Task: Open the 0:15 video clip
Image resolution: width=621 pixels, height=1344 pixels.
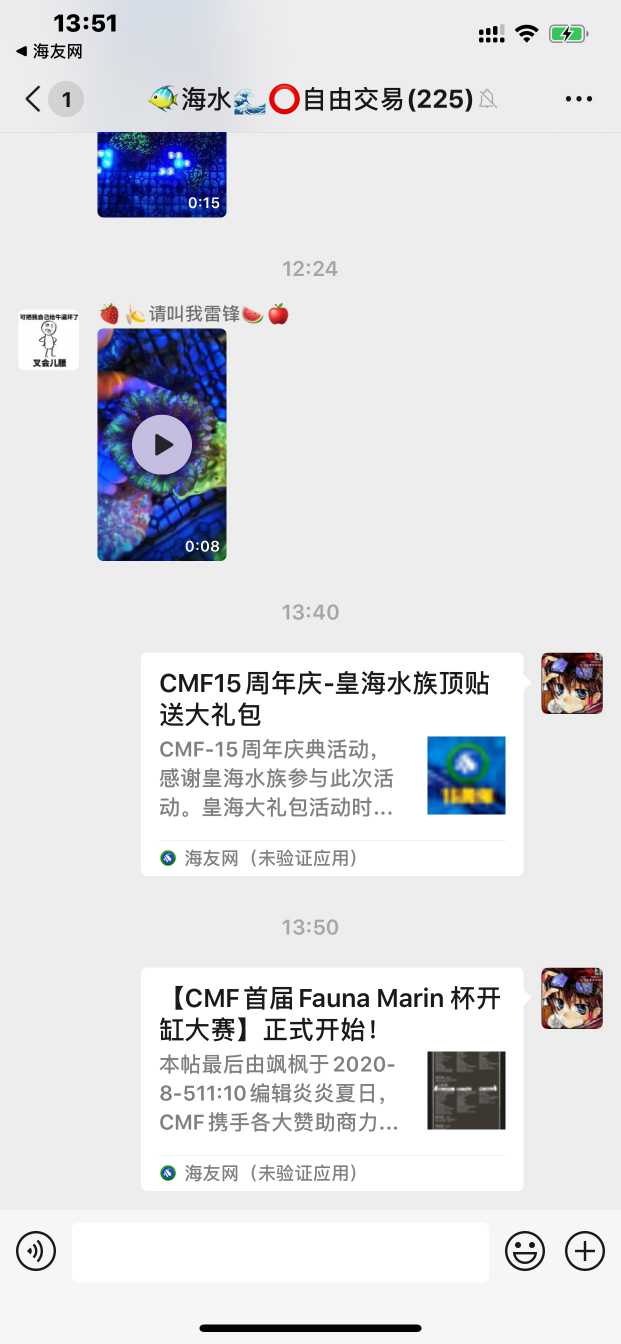Action: point(162,175)
